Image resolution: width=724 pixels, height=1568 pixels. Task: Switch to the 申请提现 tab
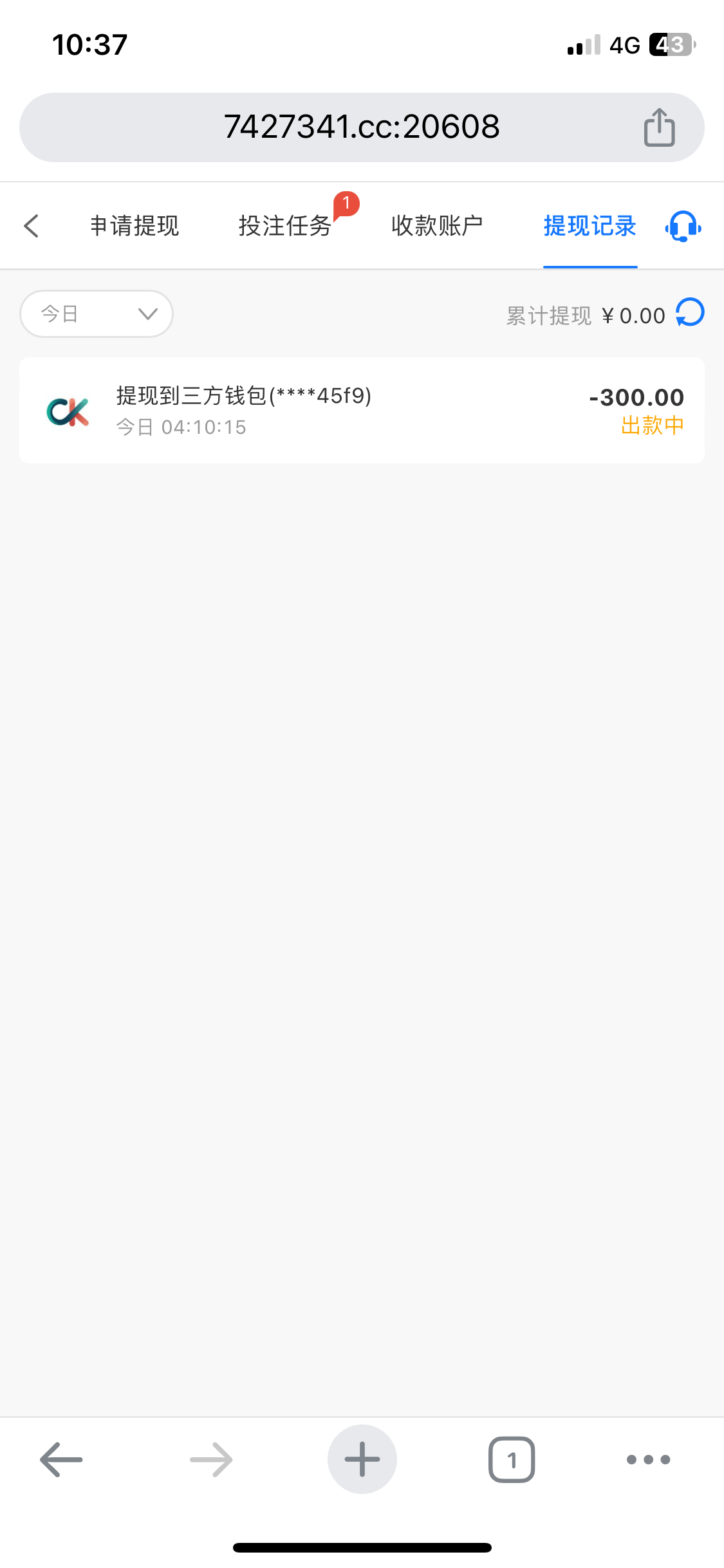click(135, 226)
